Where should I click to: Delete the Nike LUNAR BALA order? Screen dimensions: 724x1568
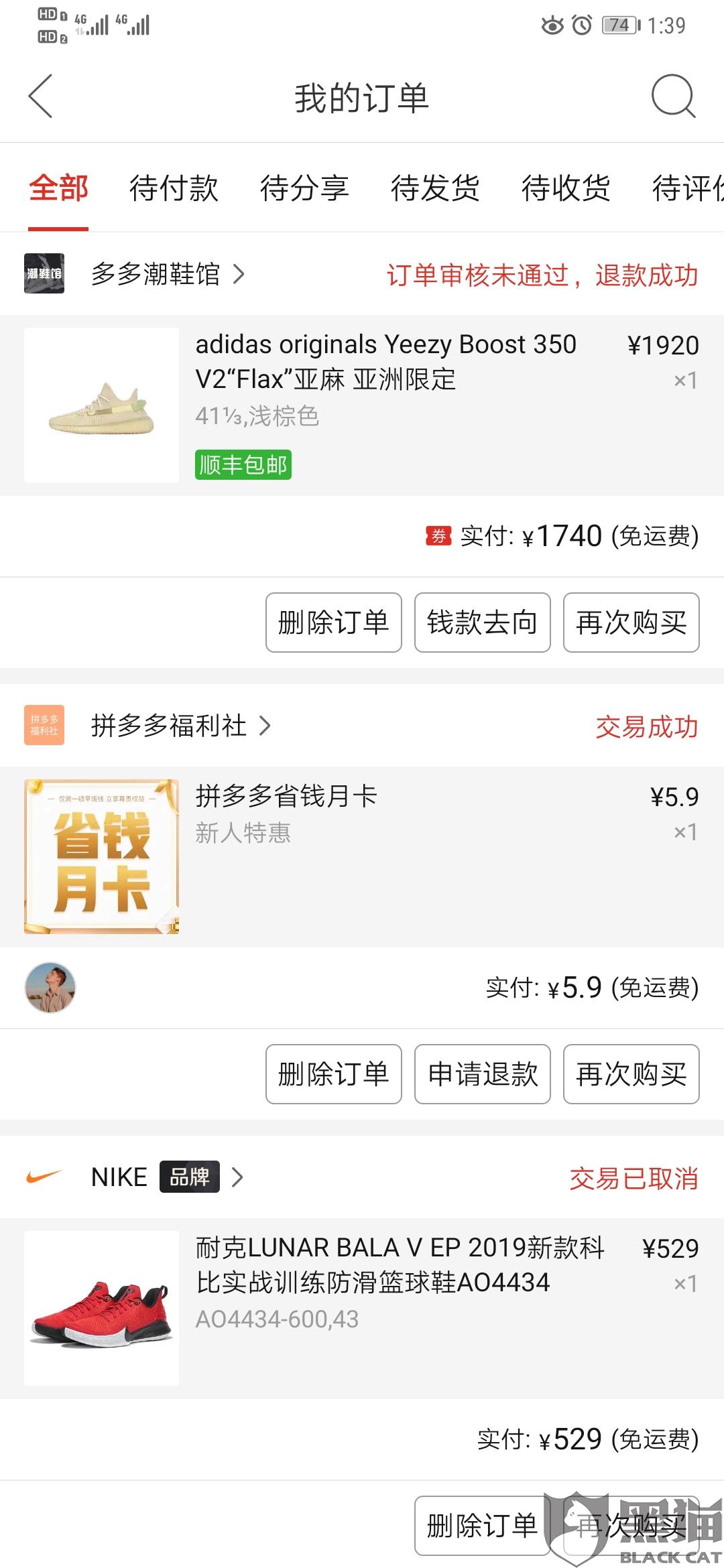482,1526
